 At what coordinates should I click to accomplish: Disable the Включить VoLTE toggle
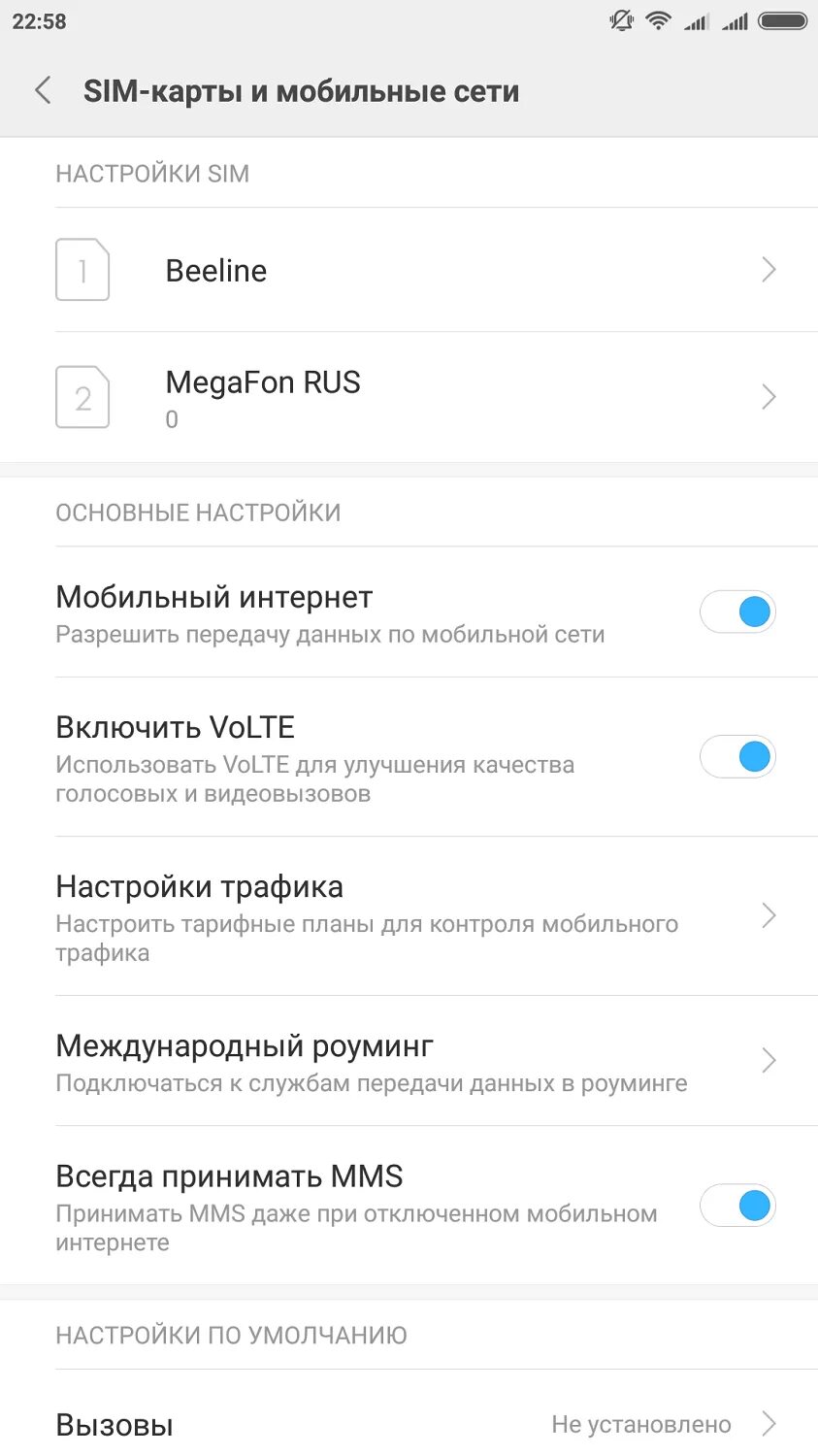[x=737, y=756]
